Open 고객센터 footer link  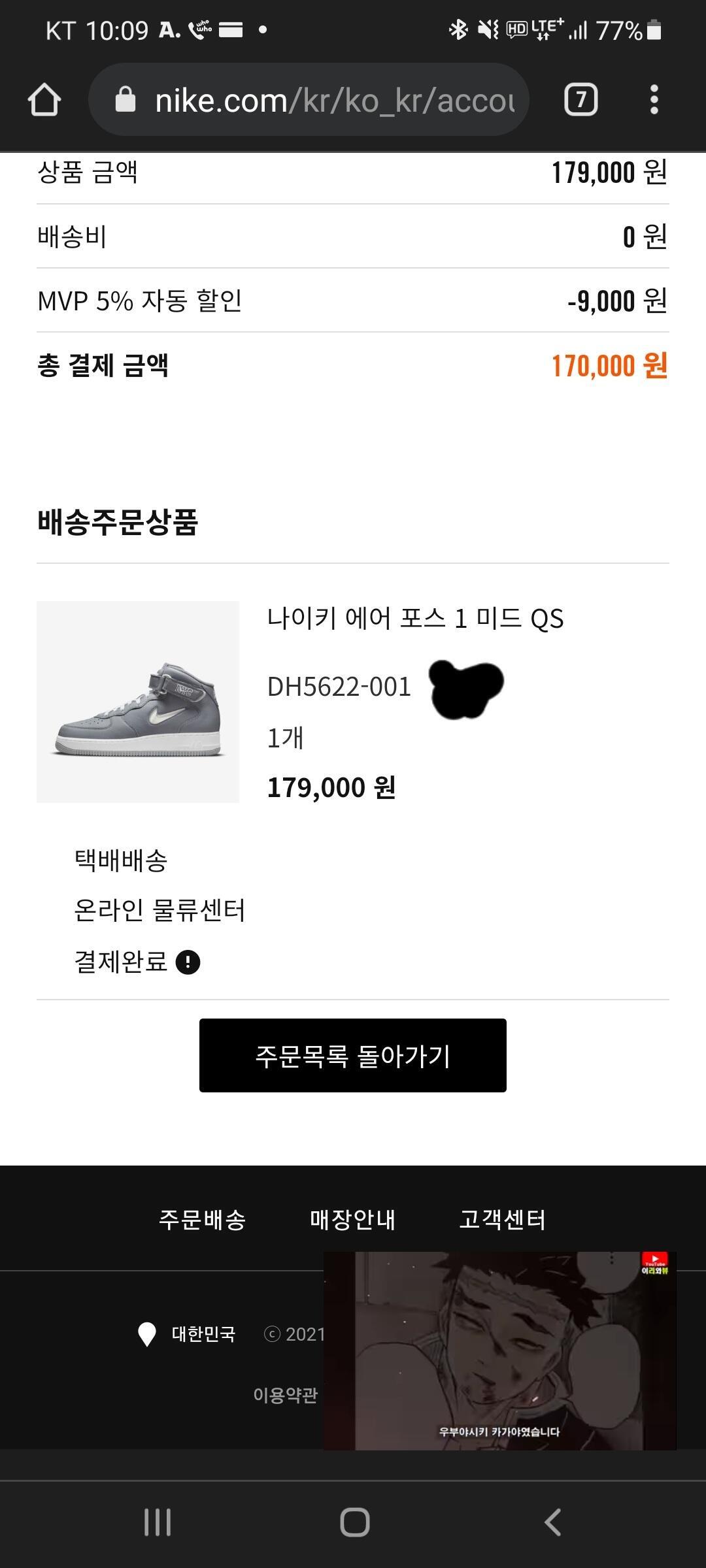pos(502,1219)
